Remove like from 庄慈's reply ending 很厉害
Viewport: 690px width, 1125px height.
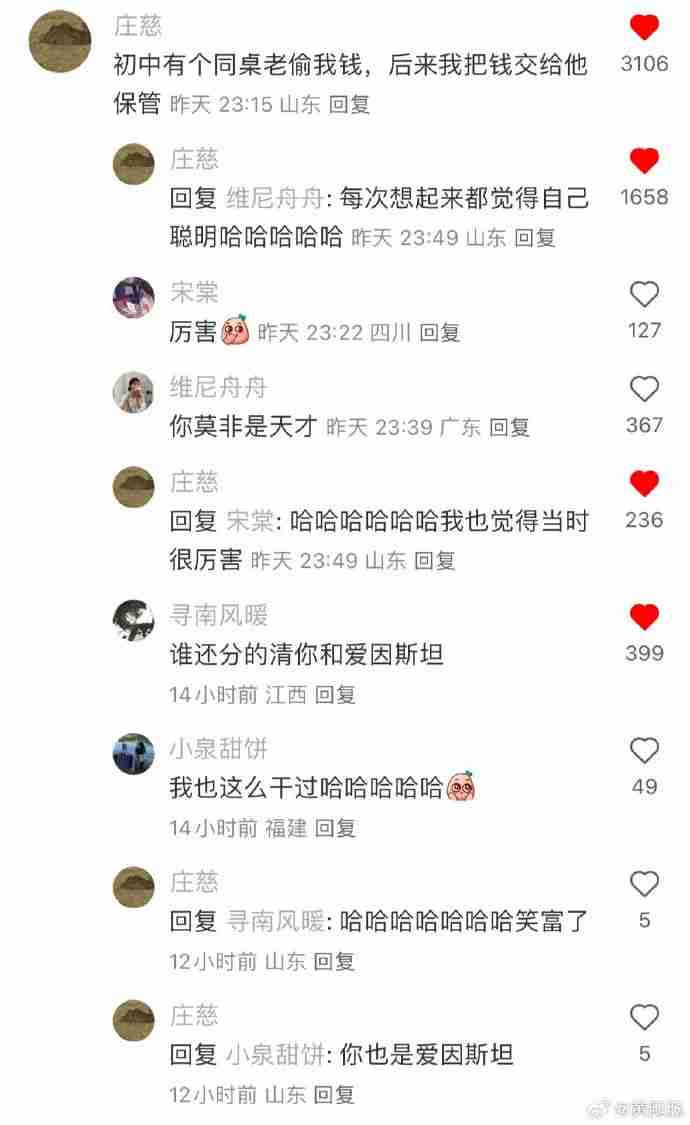644,484
